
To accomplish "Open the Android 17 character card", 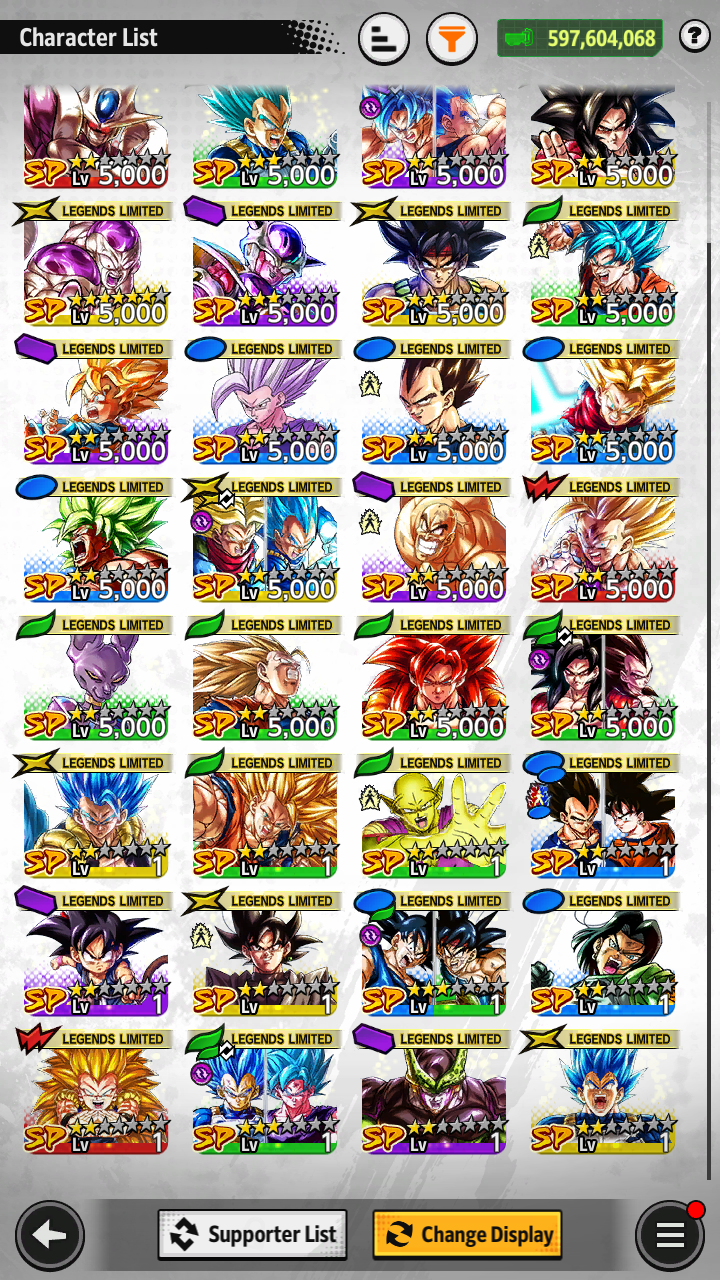I will (x=602, y=954).
